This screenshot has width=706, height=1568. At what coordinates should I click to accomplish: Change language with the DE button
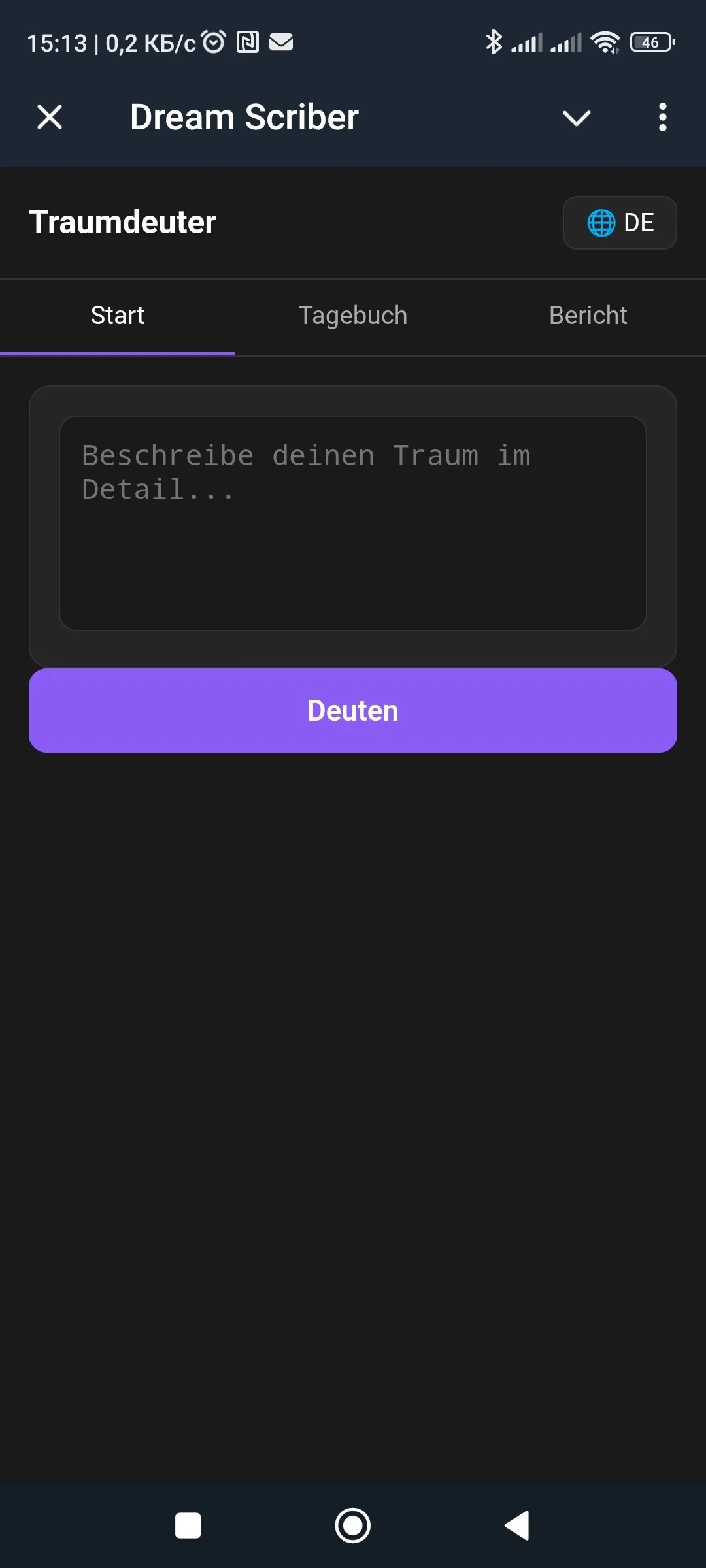[620, 223]
